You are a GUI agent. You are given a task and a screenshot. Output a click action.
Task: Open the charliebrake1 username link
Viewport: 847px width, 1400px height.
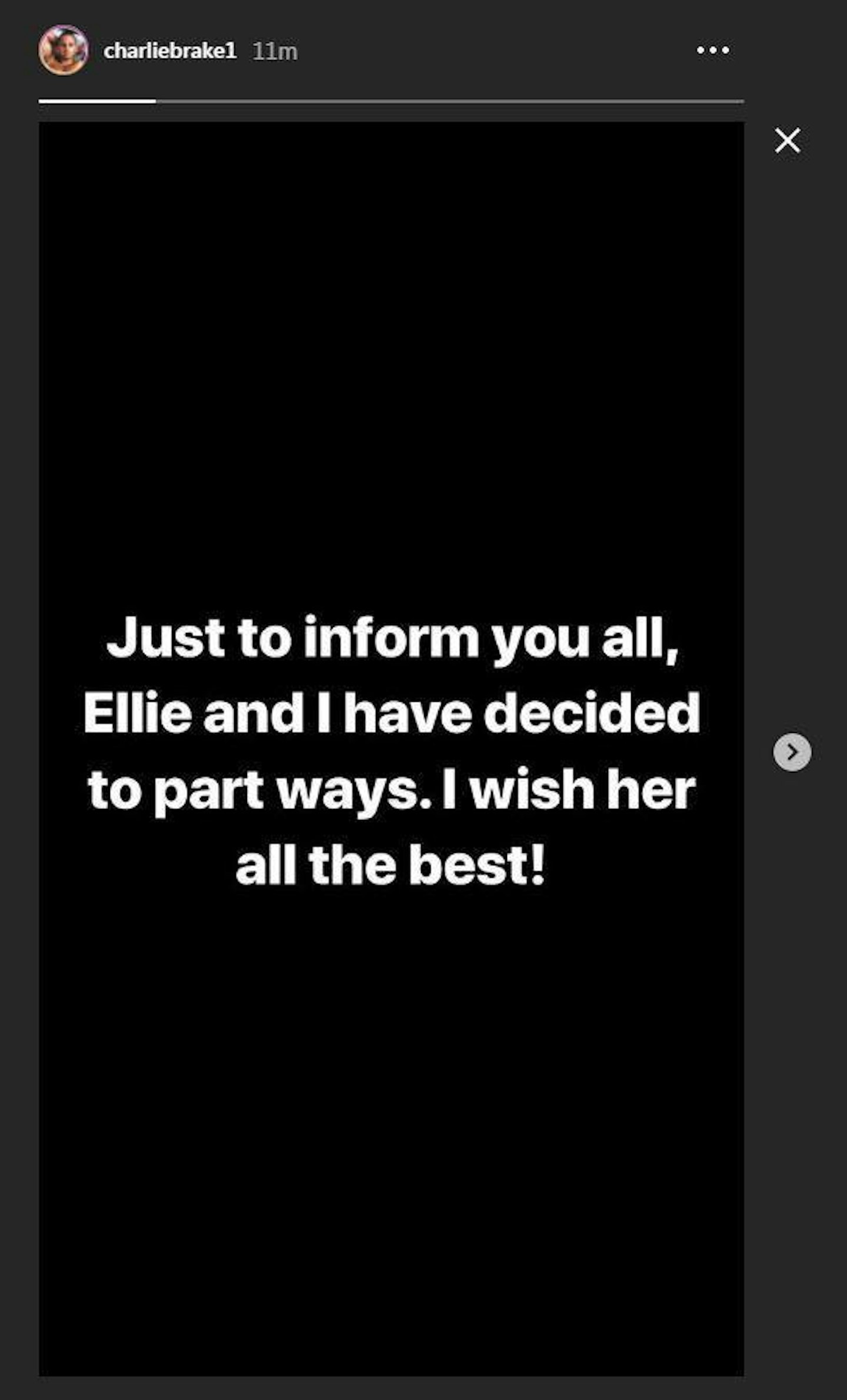click(170, 52)
